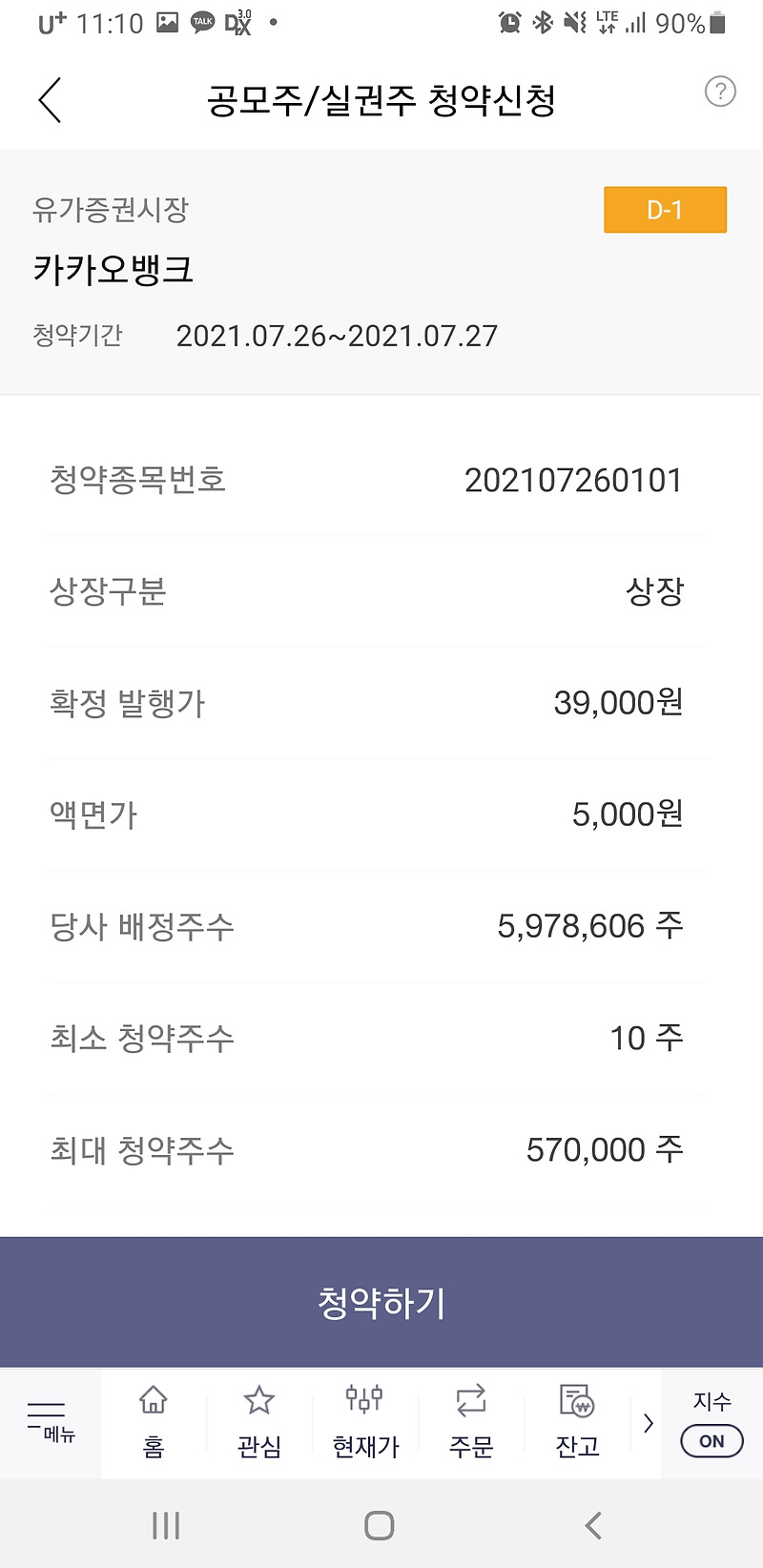
Task: Toggle the 지수 ON index switch
Action: pos(711,1440)
